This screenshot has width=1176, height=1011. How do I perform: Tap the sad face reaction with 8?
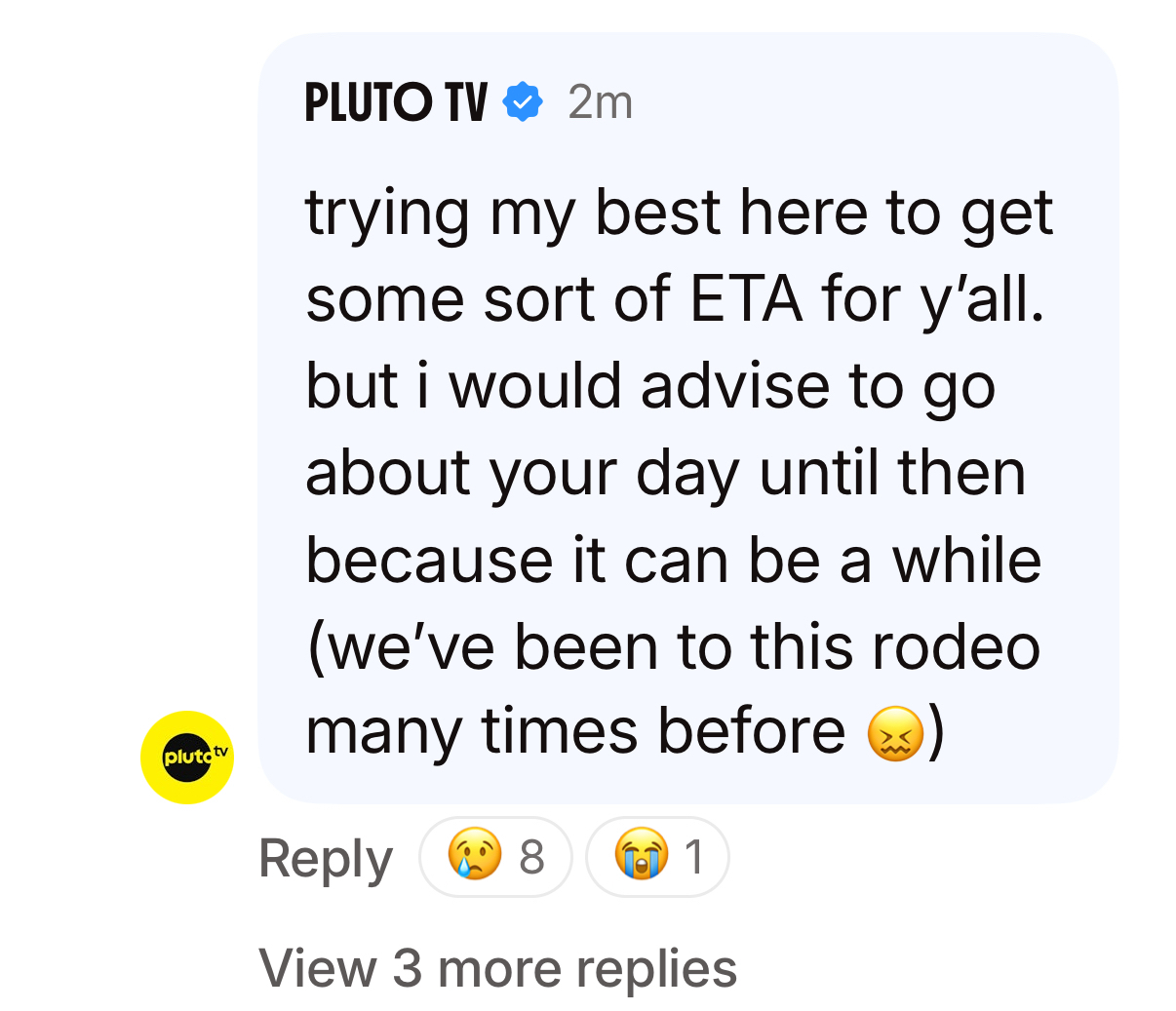[x=495, y=857]
